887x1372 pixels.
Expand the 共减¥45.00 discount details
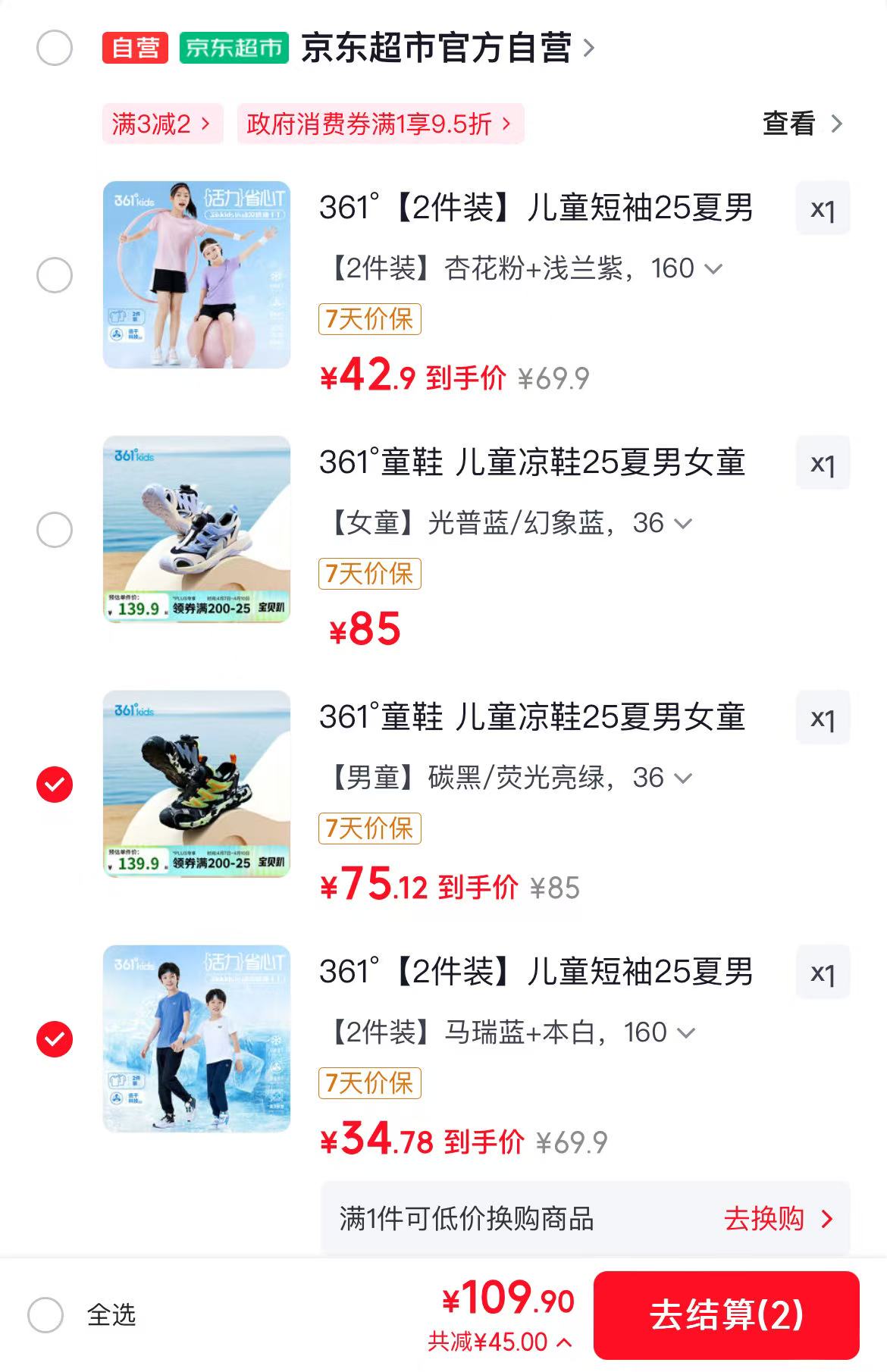pyautogui.click(x=500, y=1342)
